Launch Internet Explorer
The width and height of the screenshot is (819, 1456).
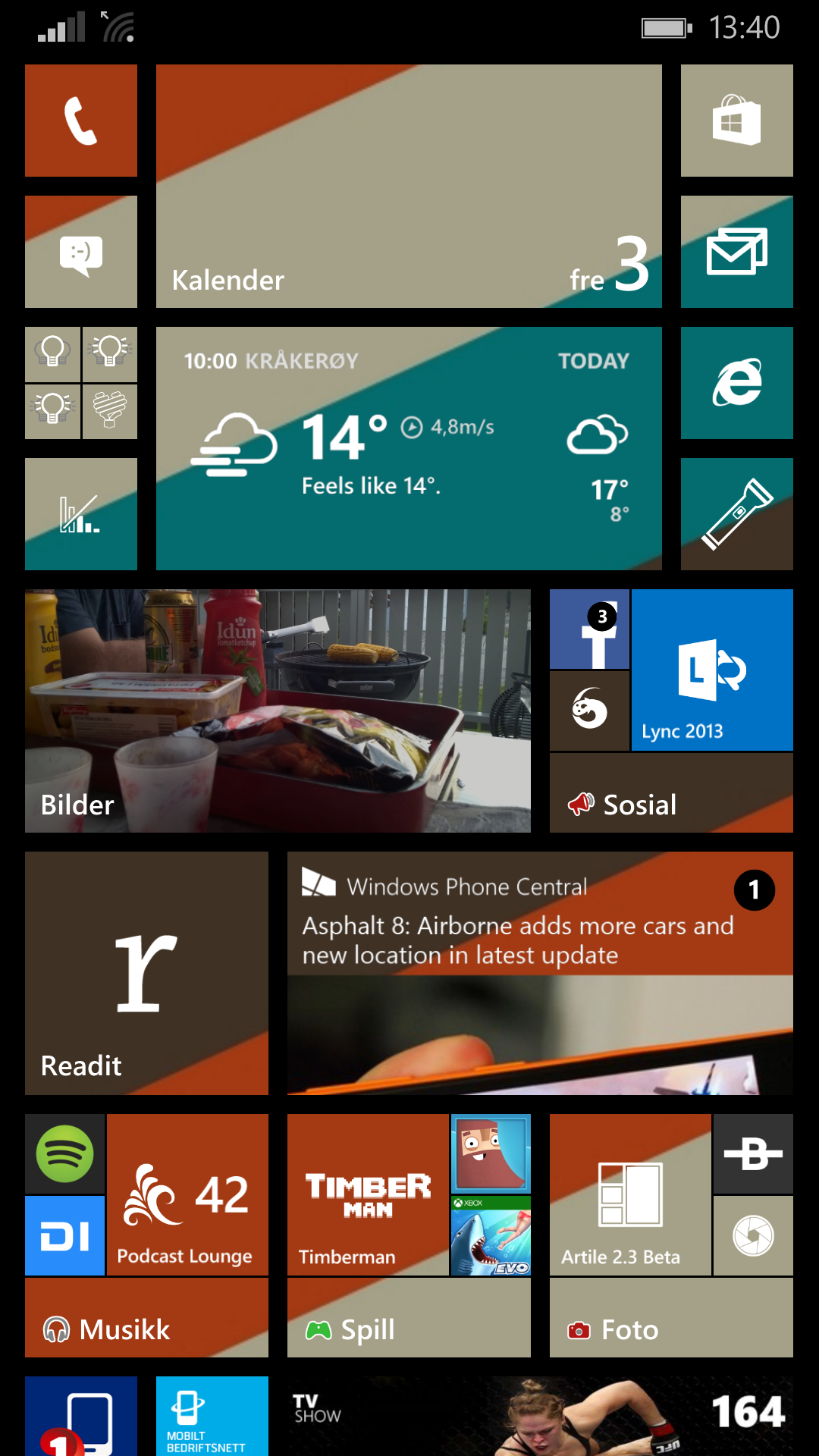coord(737,383)
